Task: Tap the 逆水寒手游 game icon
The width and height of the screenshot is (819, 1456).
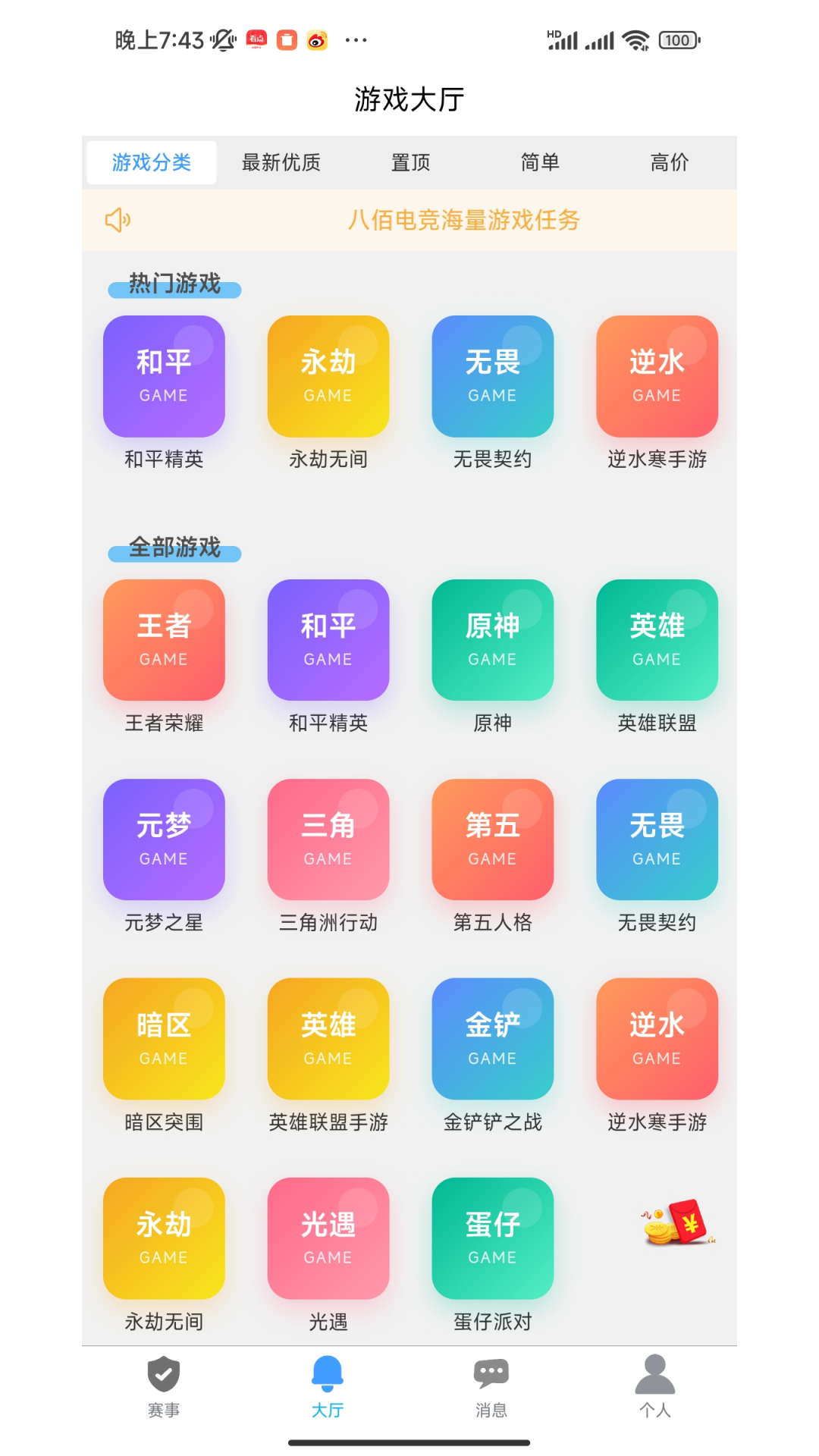Action: pyautogui.click(x=656, y=377)
